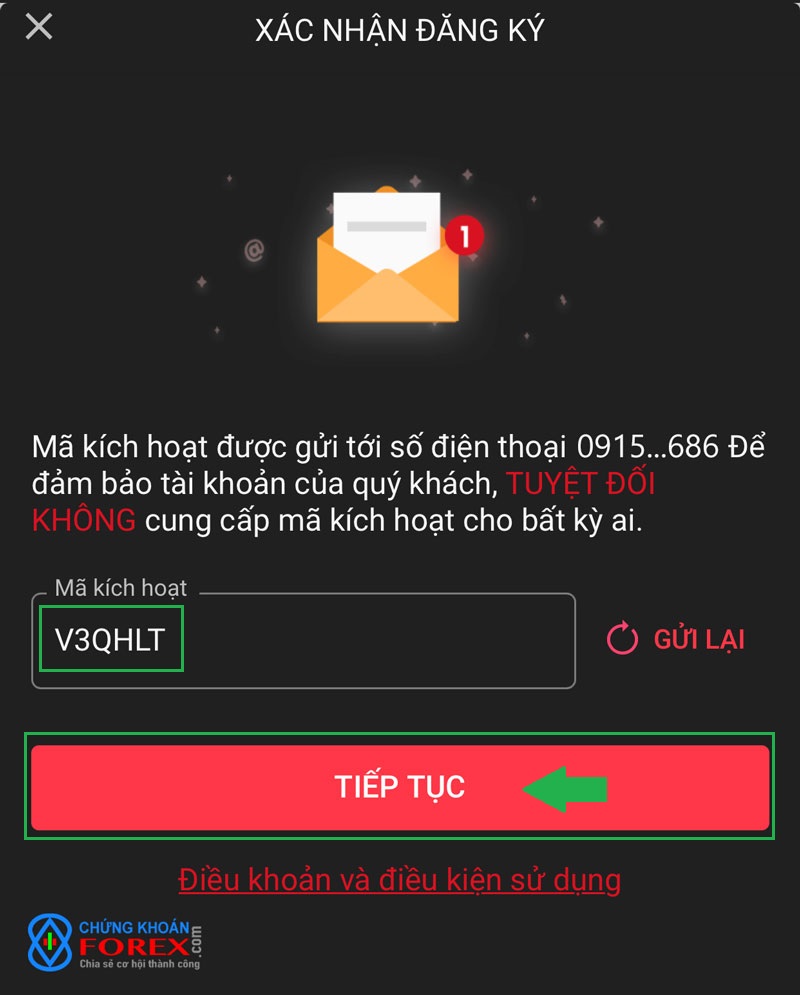Resend code with GỬI LẠI
The width and height of the screenshot is (800, 995).
click(677, 640)
